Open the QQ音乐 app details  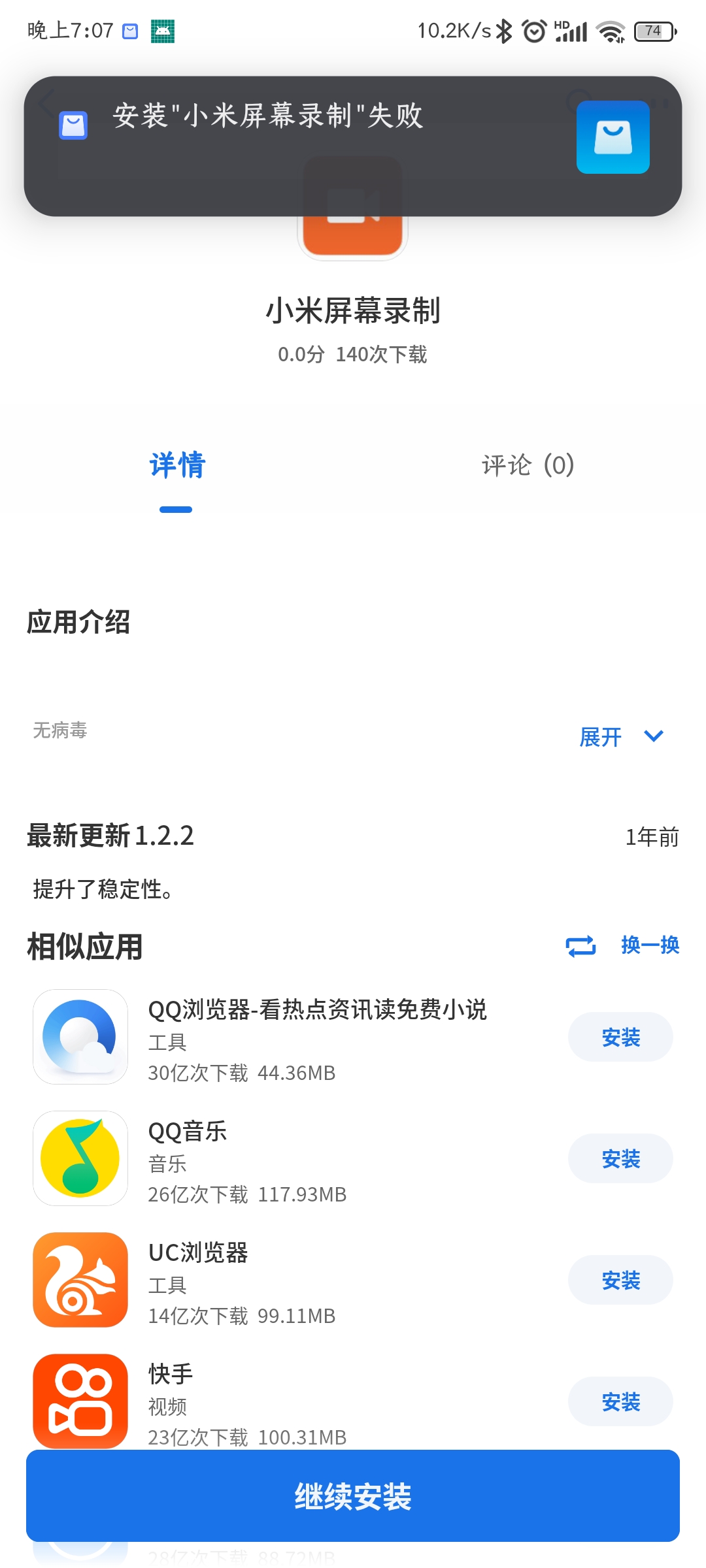coord(261,1158)
